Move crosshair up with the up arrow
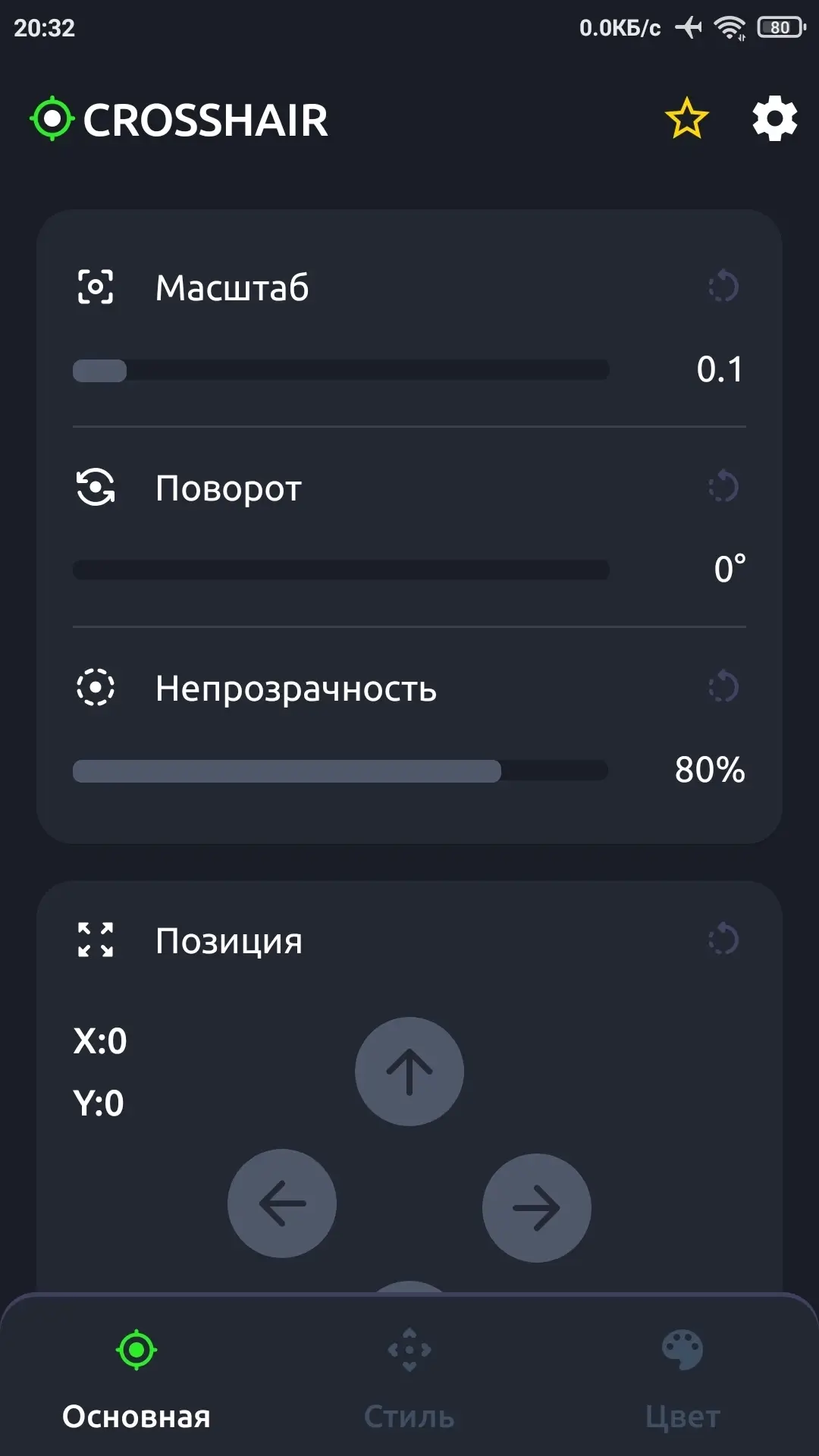The width and height of the screenshot is (819, 1456). [409, 1072]
